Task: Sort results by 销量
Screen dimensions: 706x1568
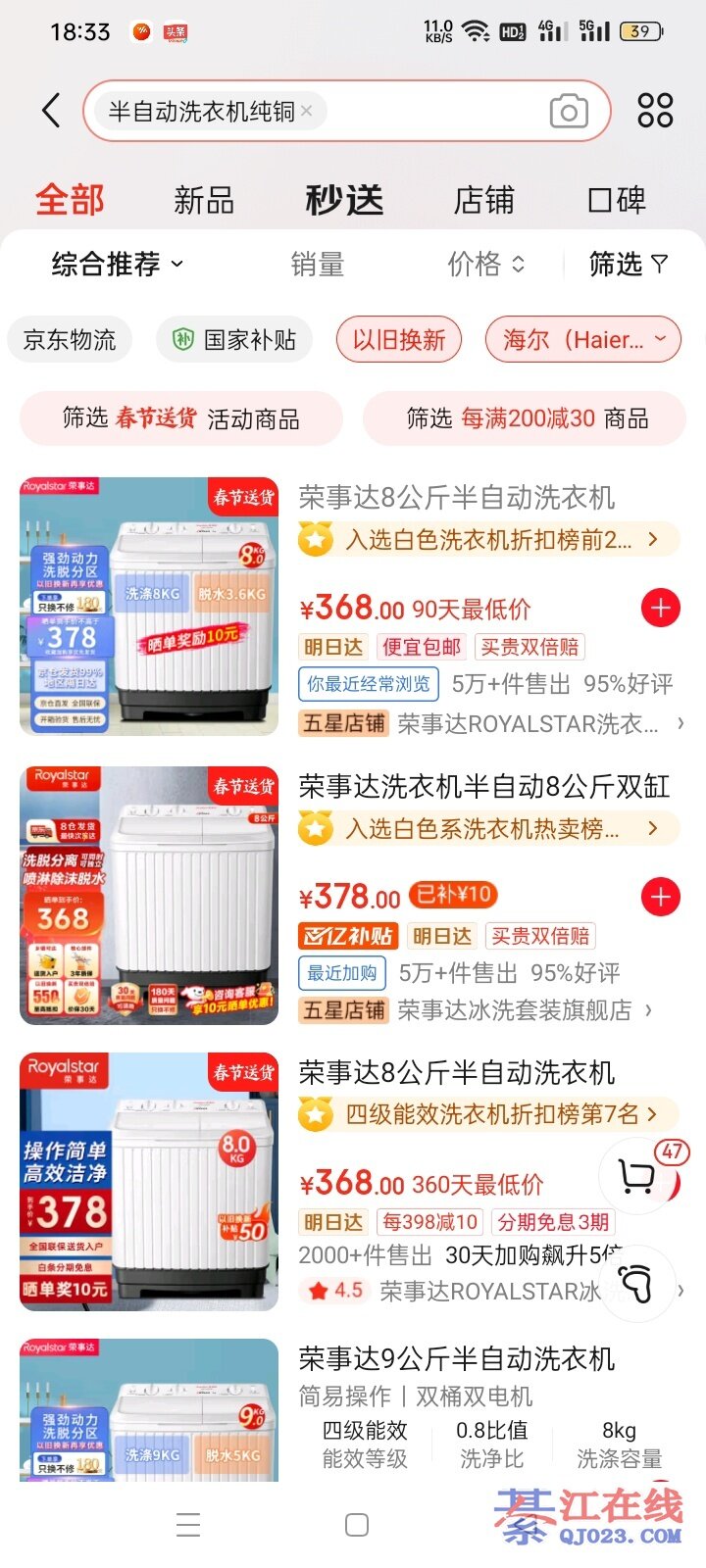Action: tap(317, 264)
